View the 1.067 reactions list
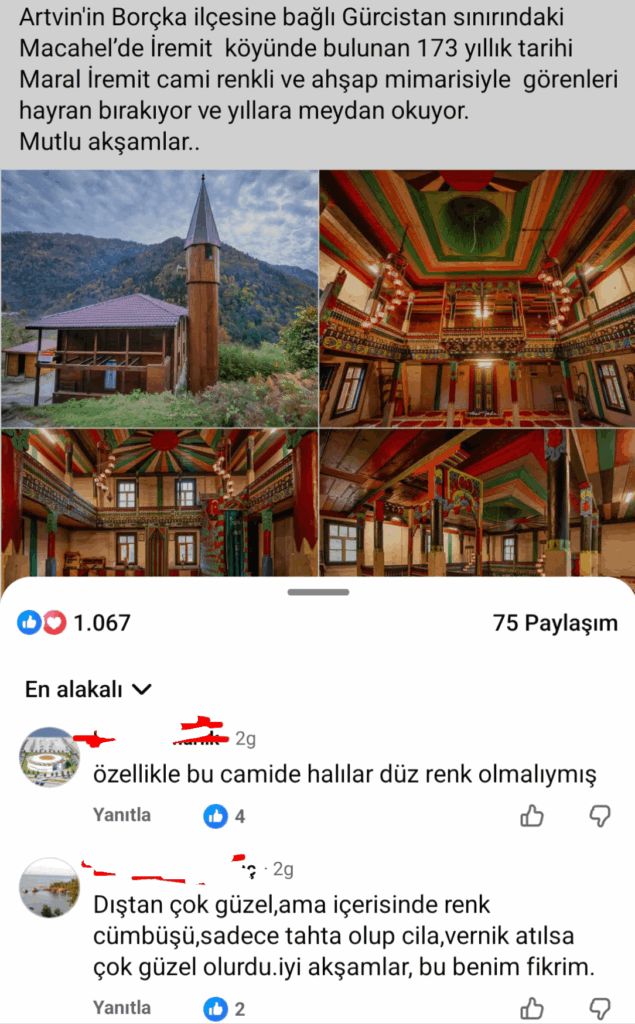The width and height of the screenshot is (635, 1024). tap(75, 623)
